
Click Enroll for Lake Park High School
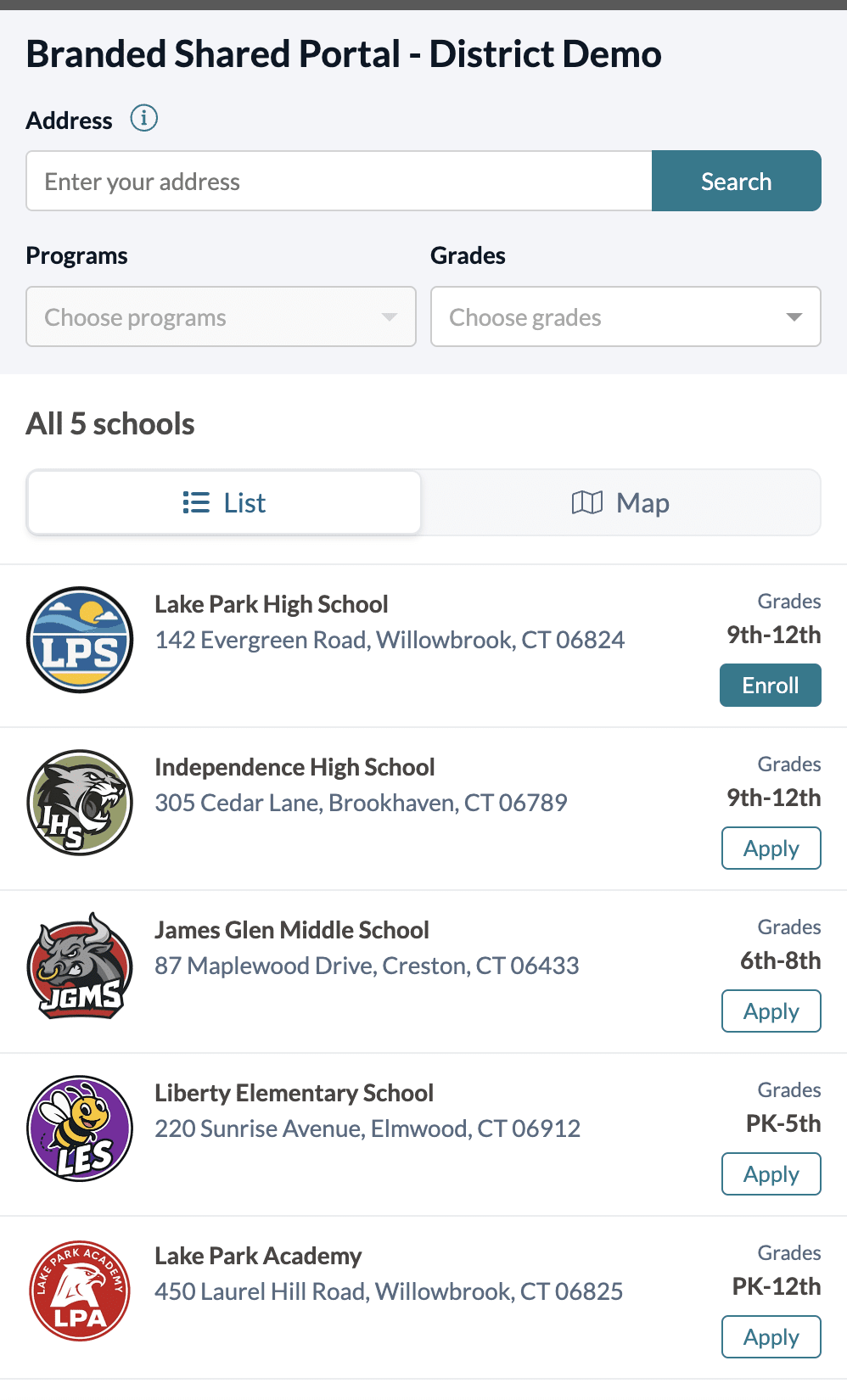tap(770, 685)
